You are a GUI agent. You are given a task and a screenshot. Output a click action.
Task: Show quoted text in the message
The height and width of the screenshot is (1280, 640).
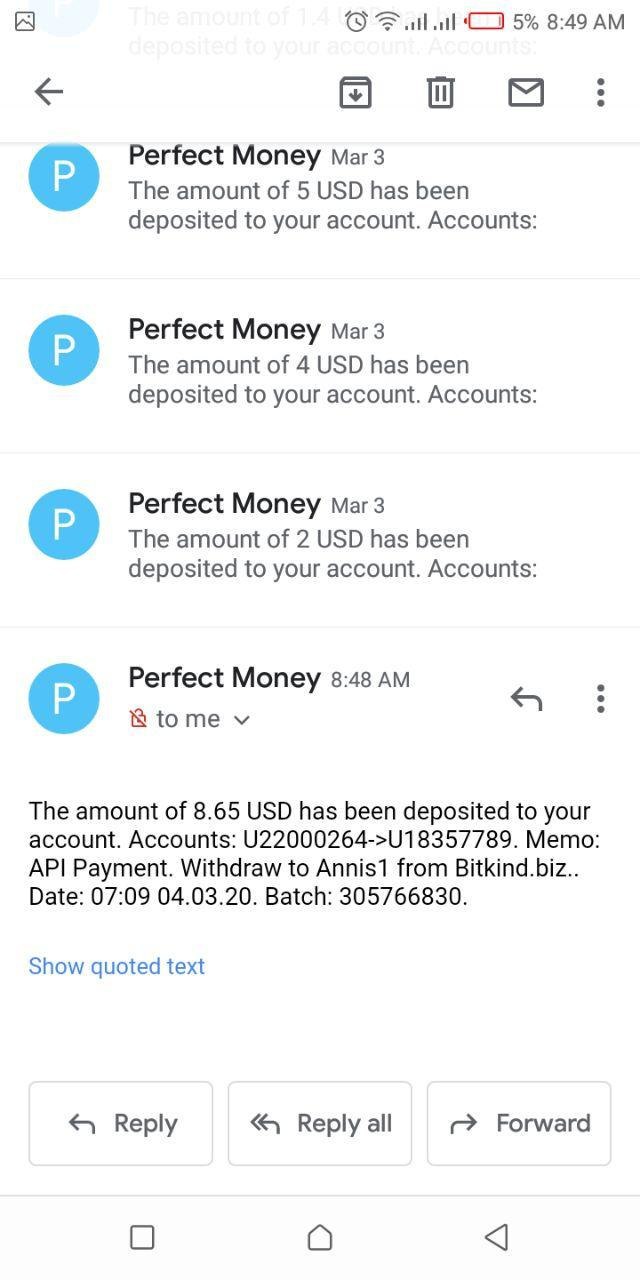[x=116, y=966]
